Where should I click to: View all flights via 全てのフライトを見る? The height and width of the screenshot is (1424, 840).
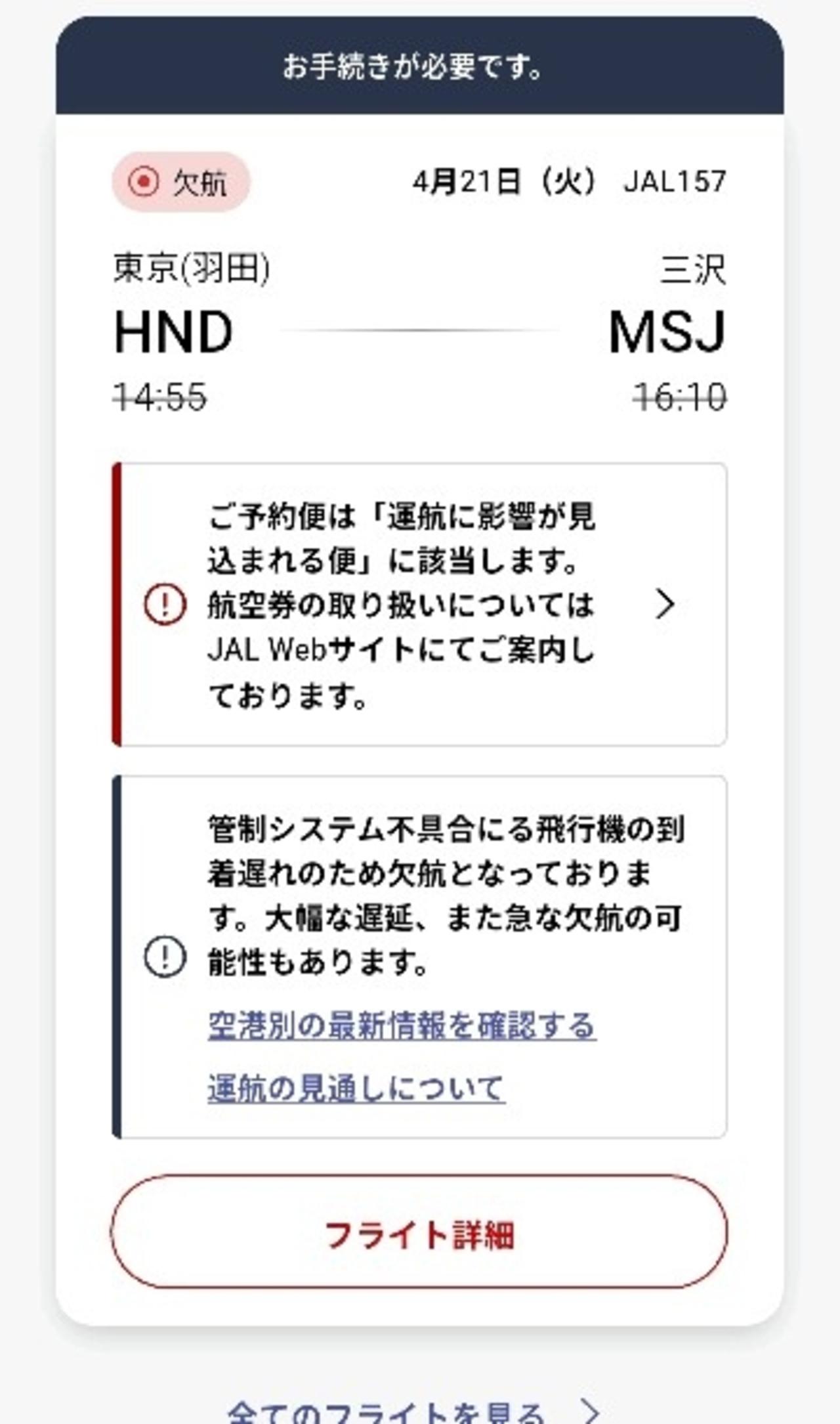pyautogui.click(x=413, y=1412)
